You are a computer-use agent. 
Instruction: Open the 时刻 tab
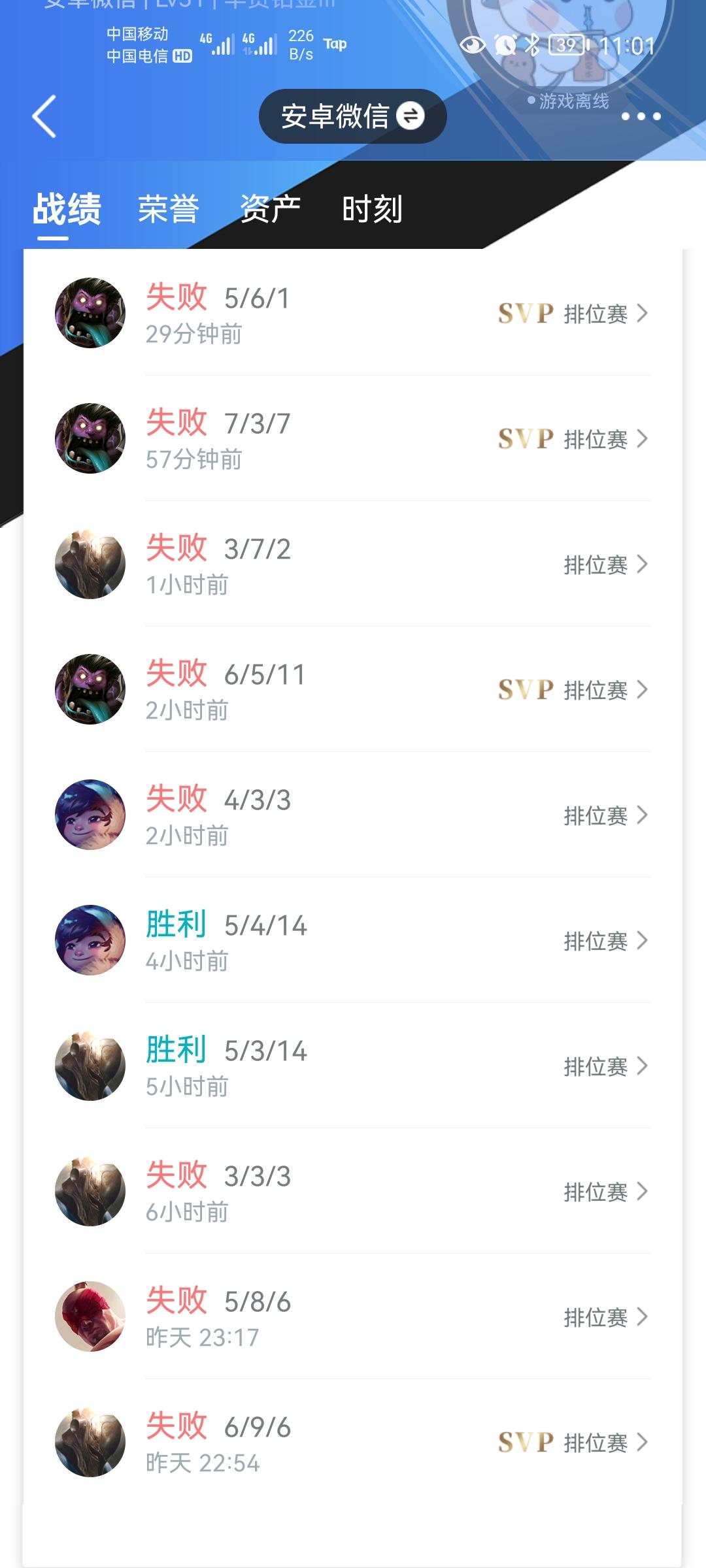[372, 209]
